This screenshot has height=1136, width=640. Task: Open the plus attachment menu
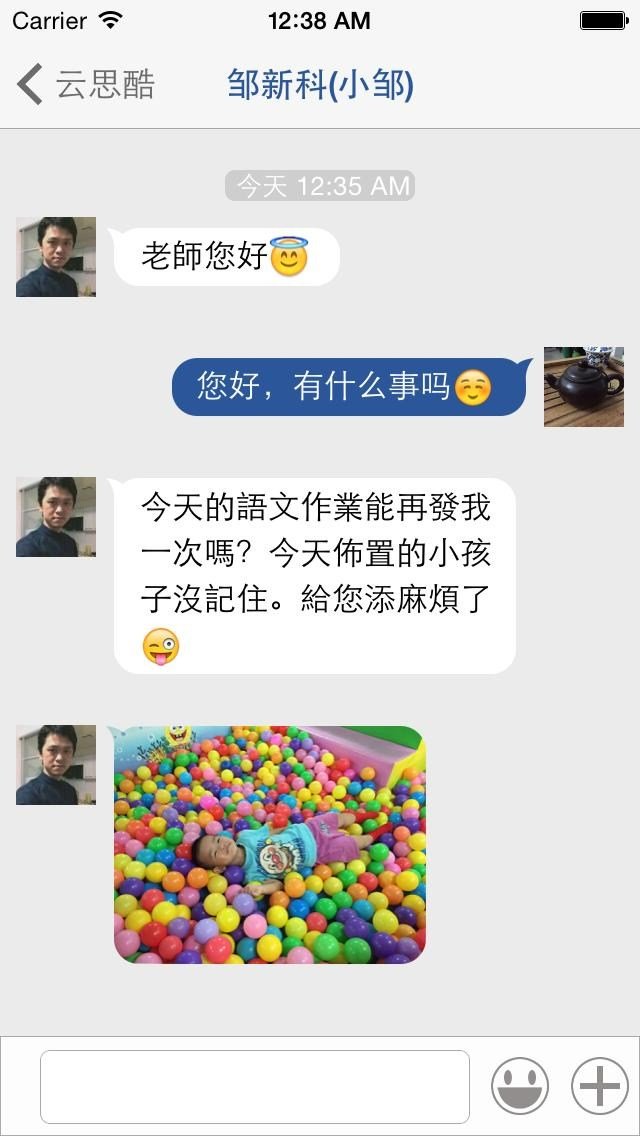[x=599, y=1086]
